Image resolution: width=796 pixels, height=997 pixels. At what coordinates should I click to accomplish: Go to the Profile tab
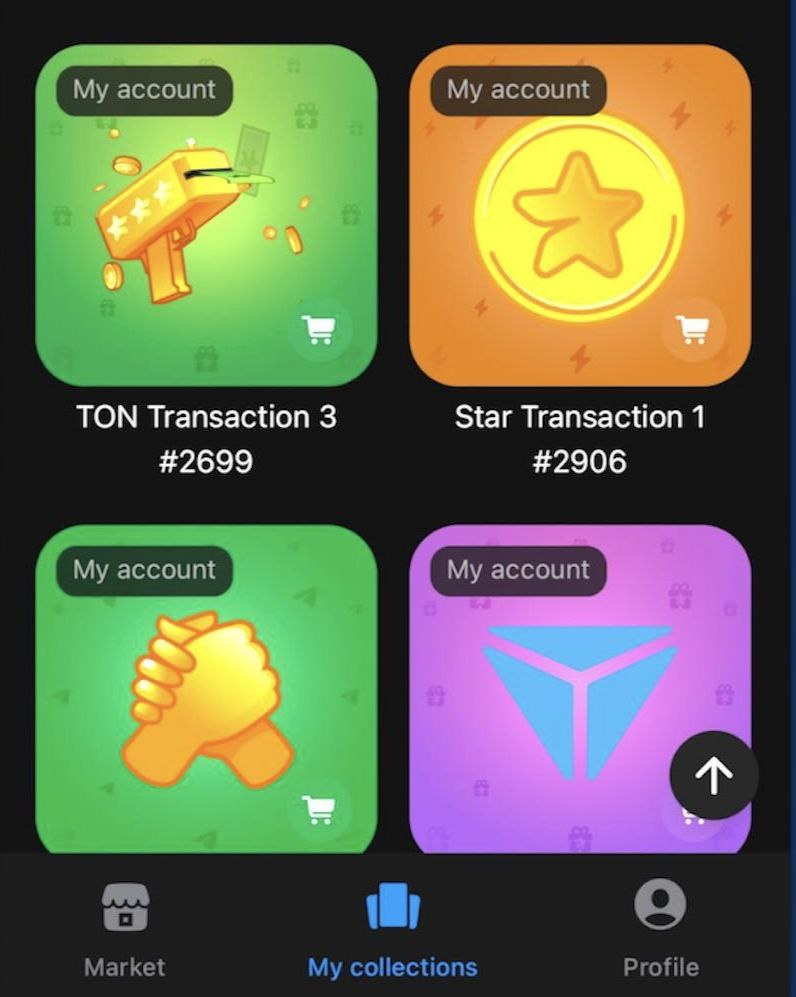tap(660, 932)
